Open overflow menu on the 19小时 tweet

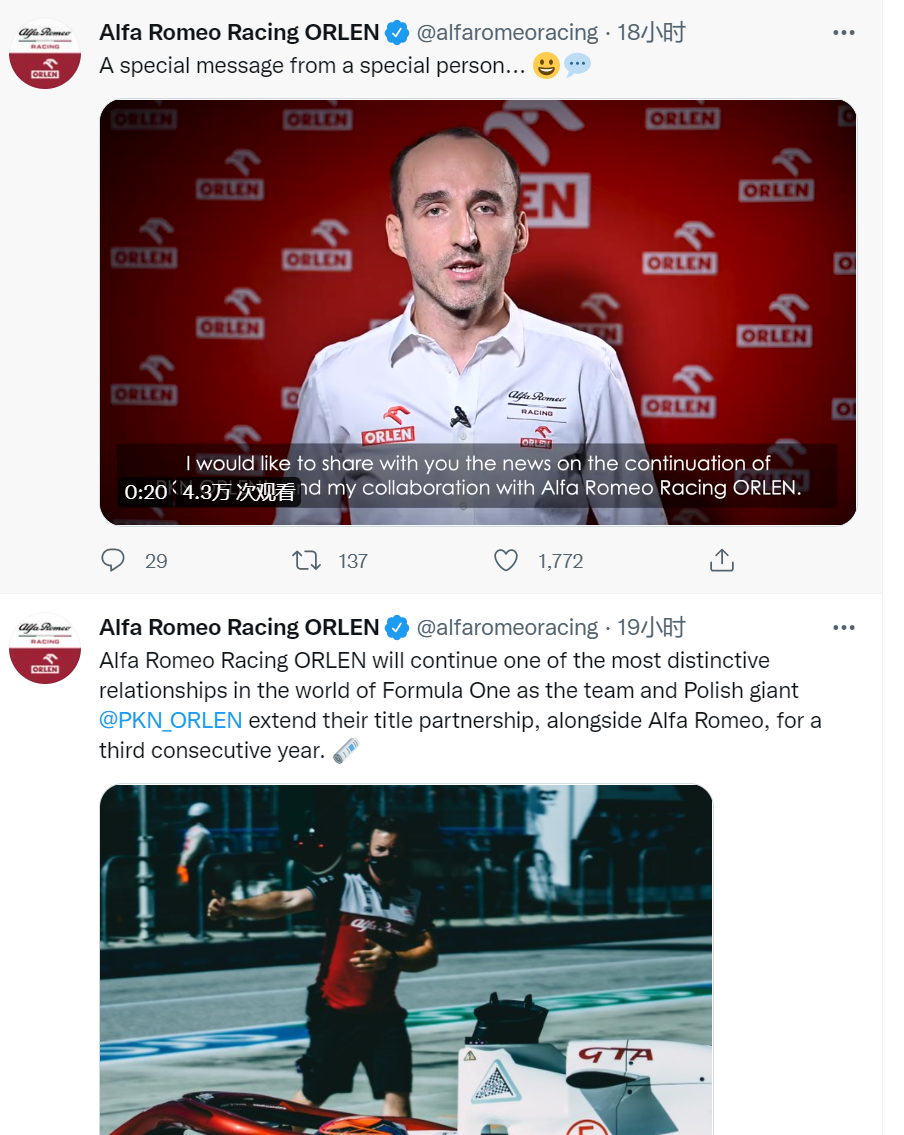point(844,628)
